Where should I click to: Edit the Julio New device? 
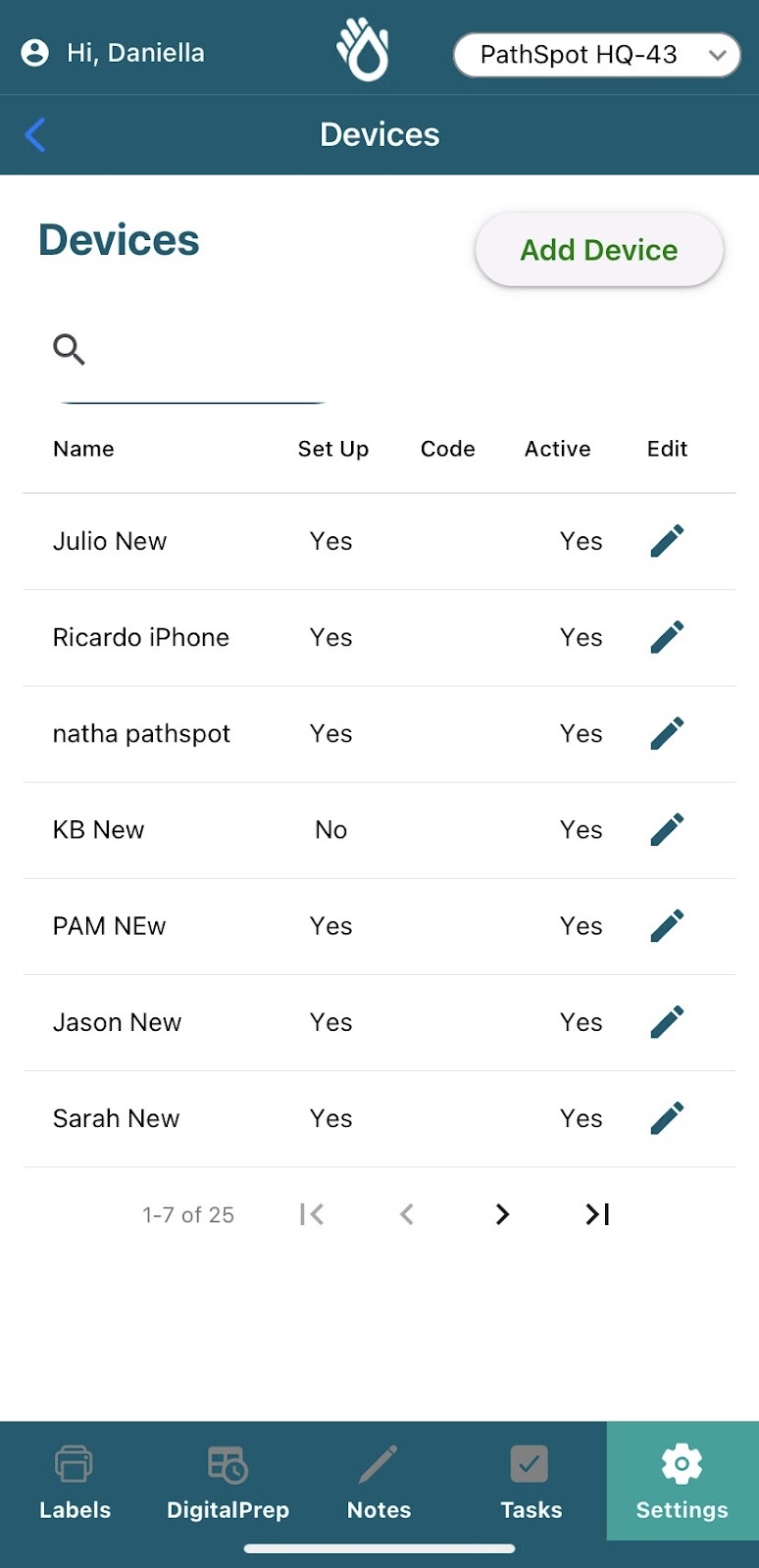(667, 541)
